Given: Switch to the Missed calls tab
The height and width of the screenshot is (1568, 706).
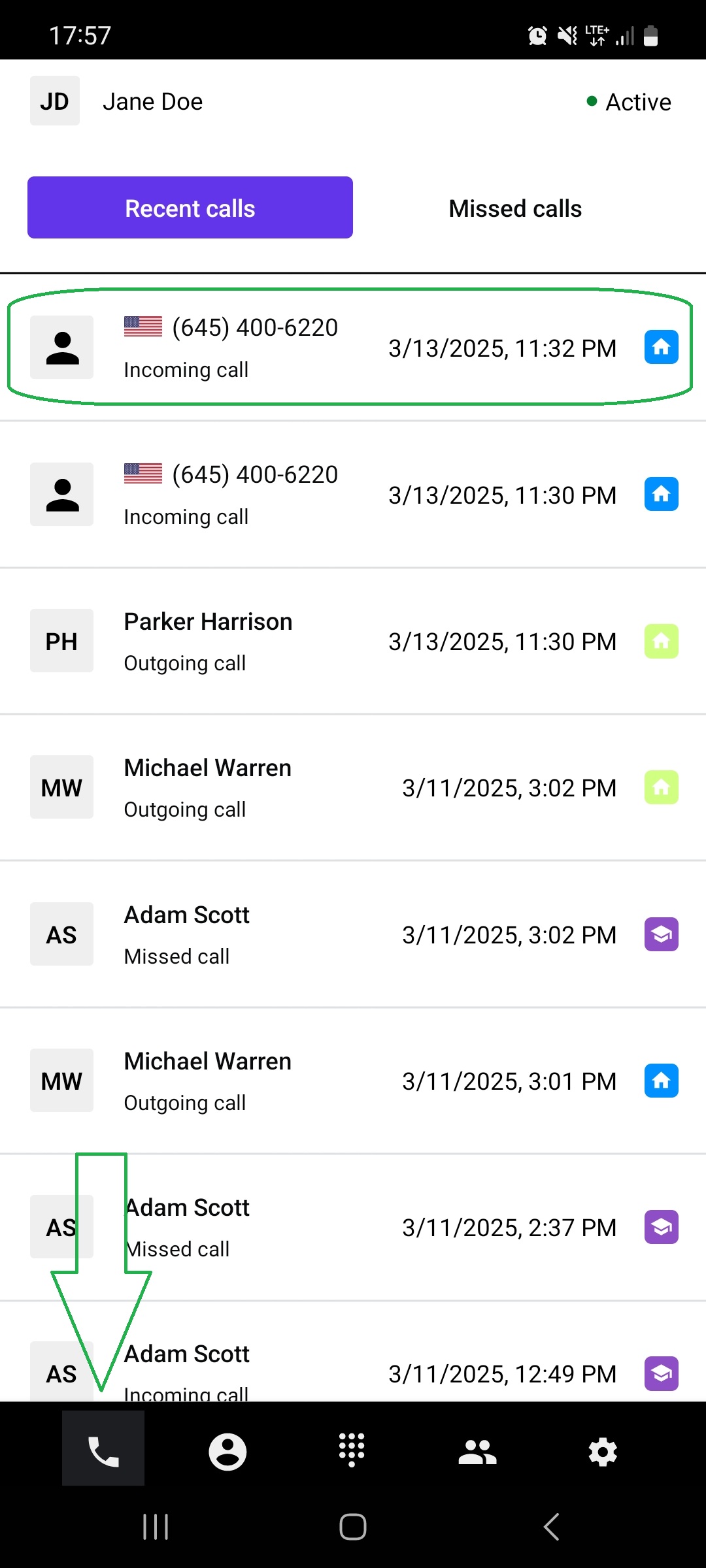Looking at the screenshot, I should (515, 208).
